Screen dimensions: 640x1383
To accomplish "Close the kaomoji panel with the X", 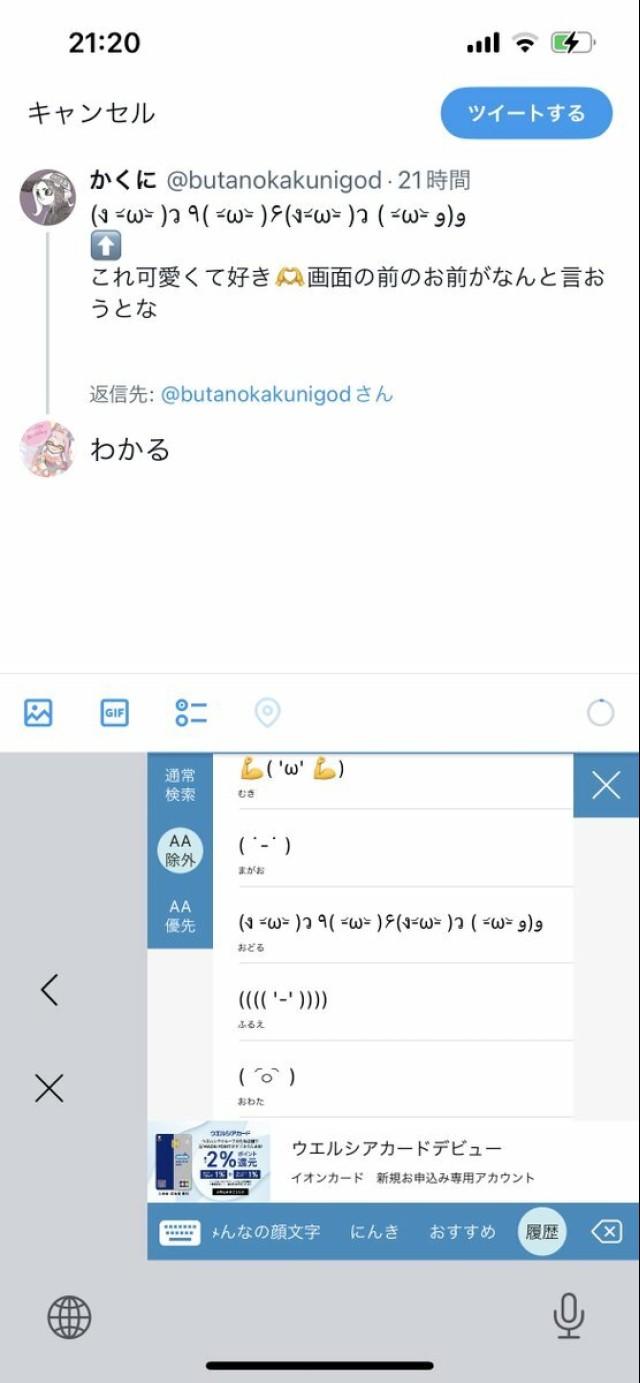I will coord(606,786).
